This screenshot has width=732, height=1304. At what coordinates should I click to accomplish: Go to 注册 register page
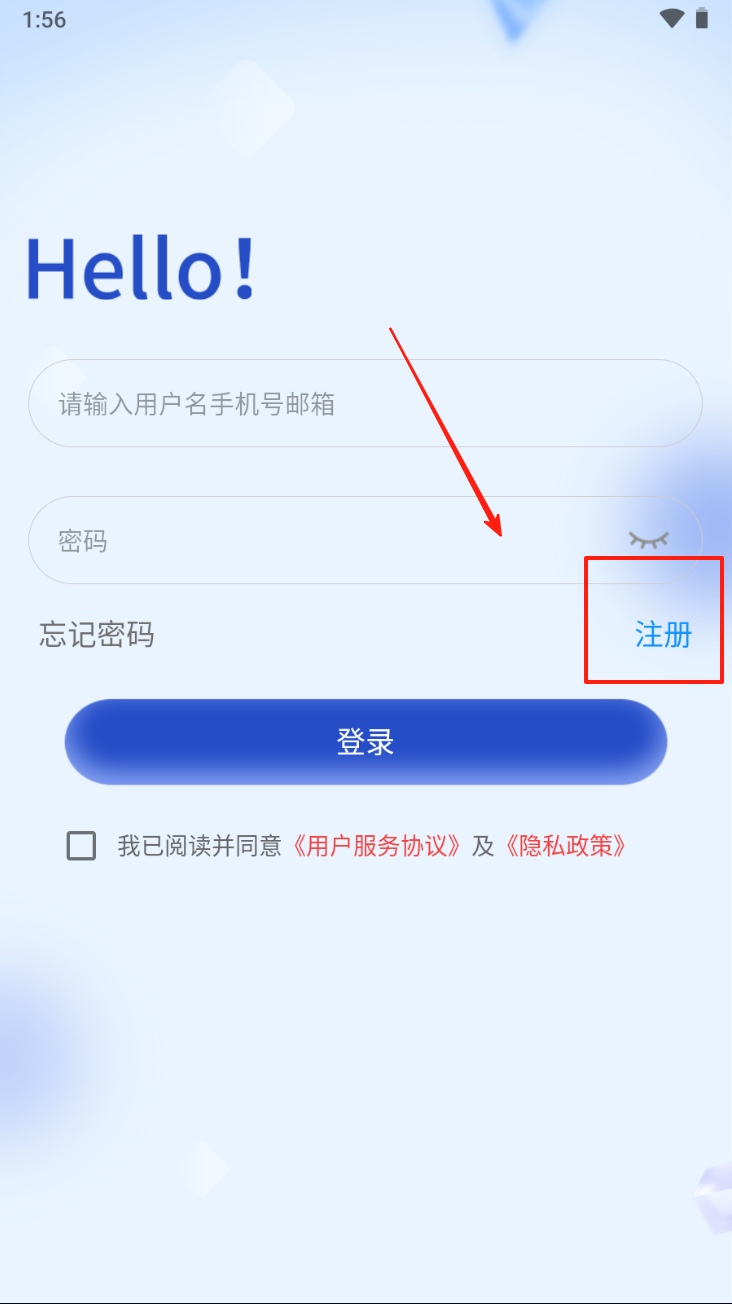pyautogui.click(x=663, y=634)
